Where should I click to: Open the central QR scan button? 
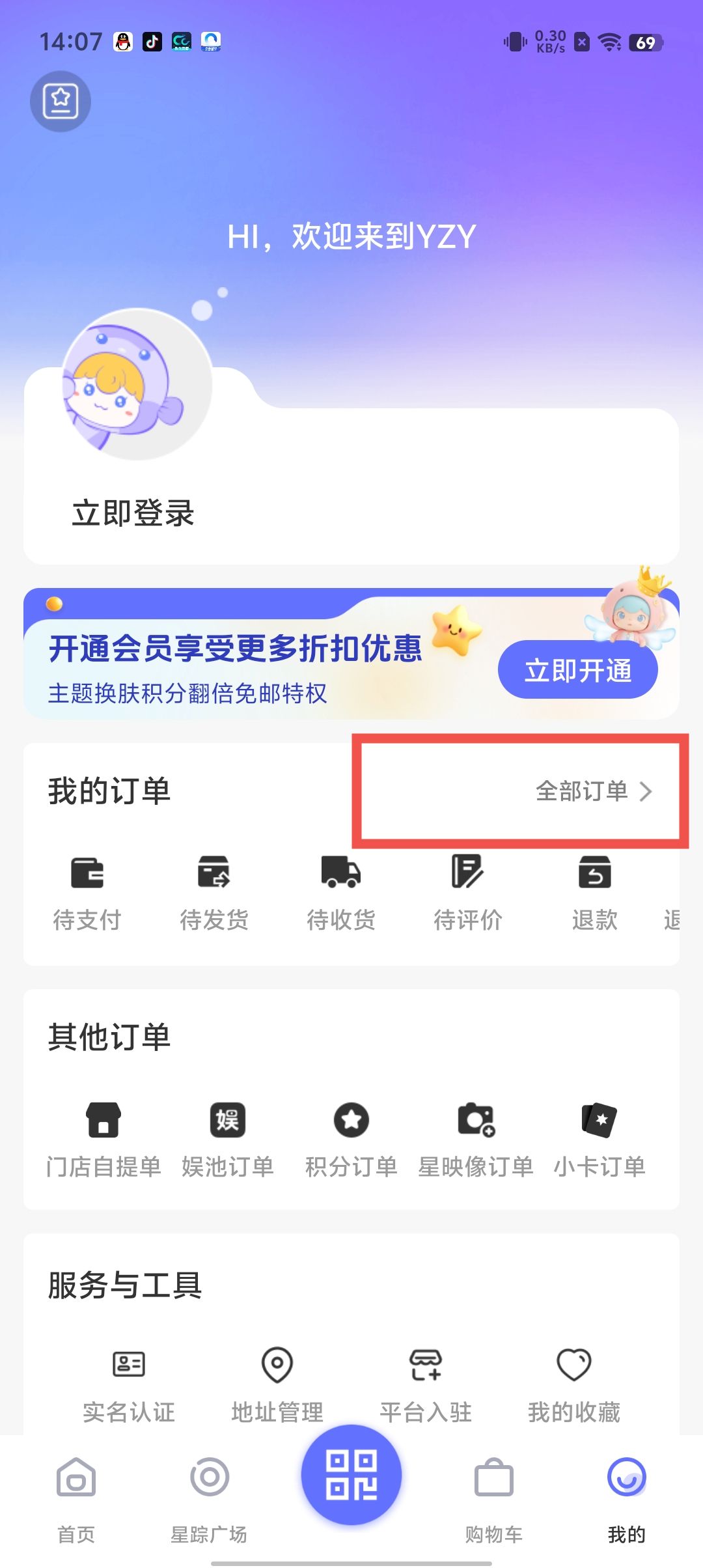(351, 1478)
